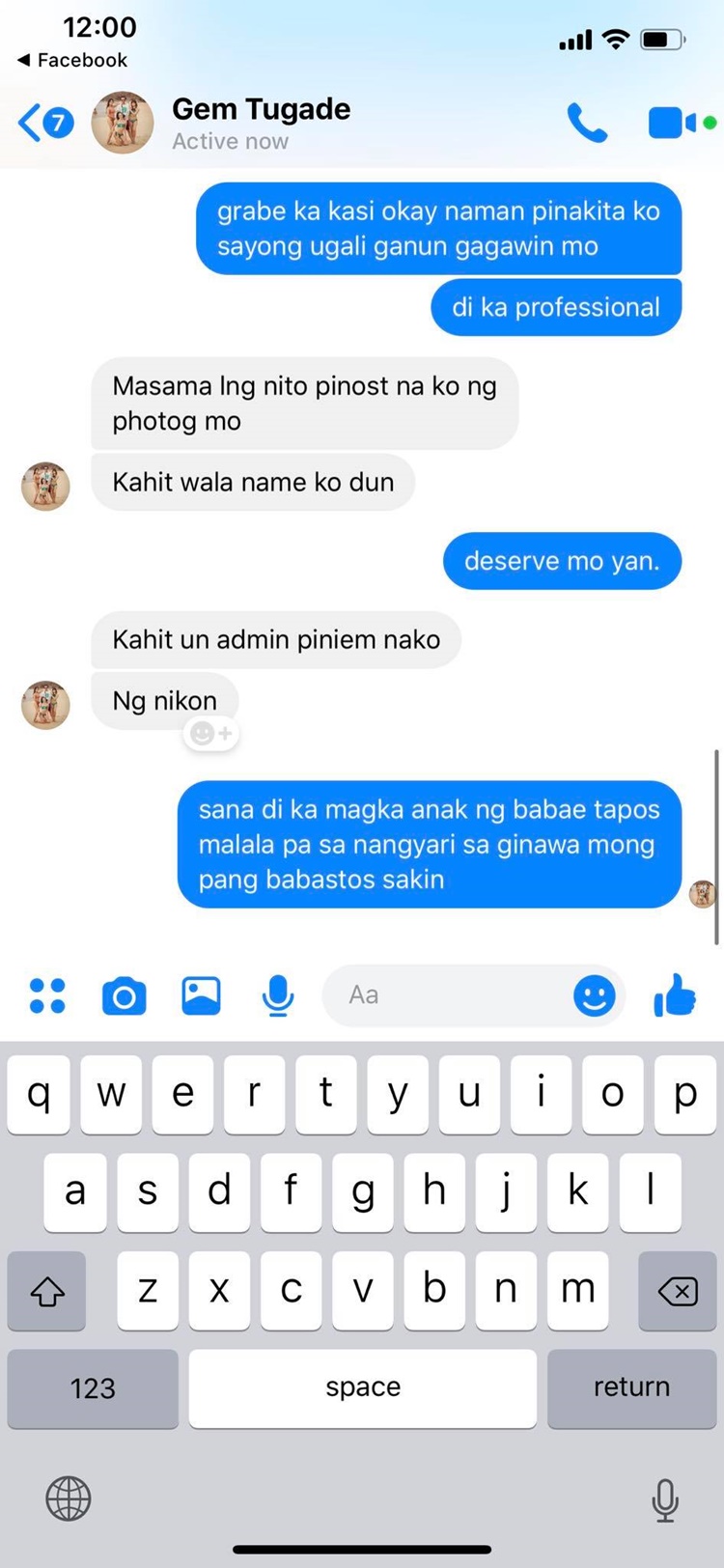This screenshot has width=724, height=1568.
Task: Add a reaction to the "Ng nikon" message
Action: [211, 734]
